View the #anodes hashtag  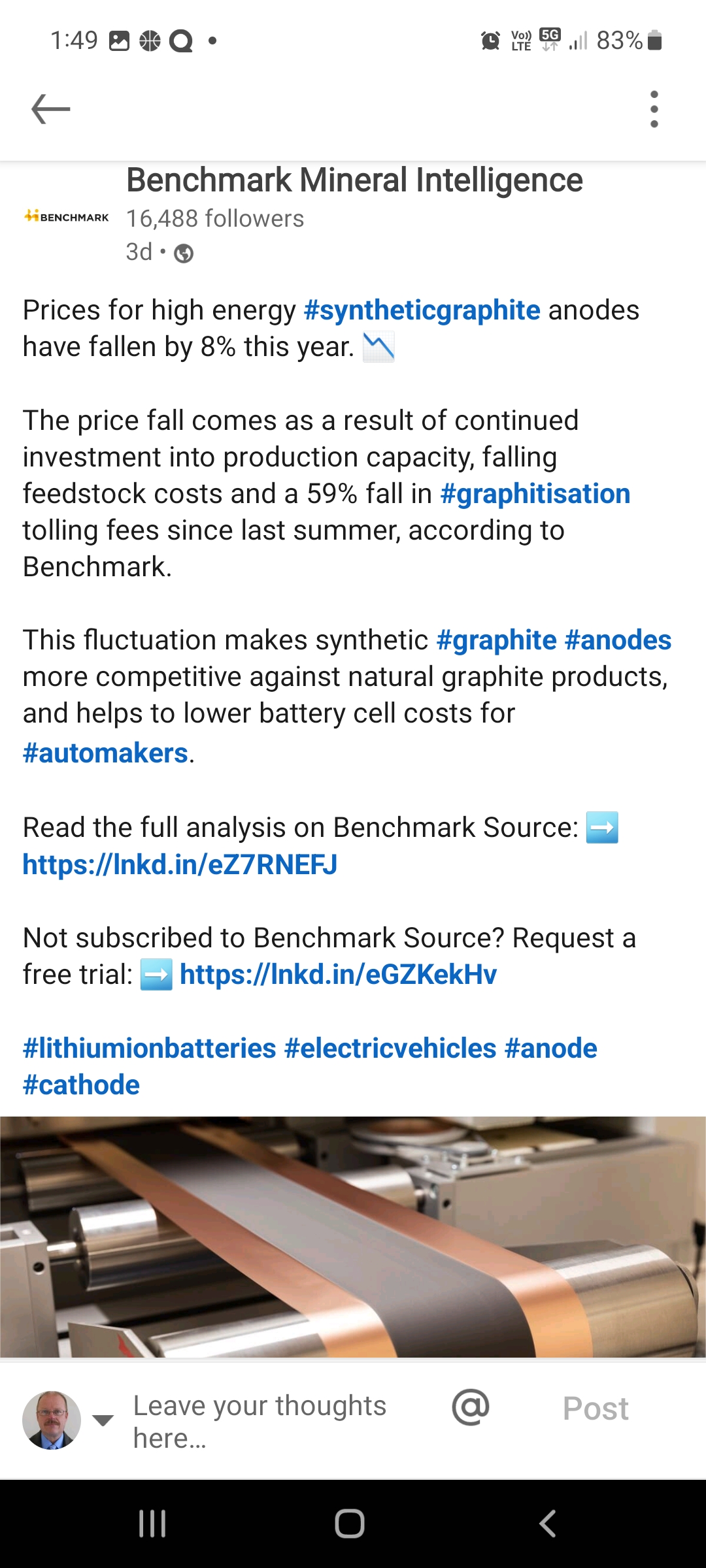coord(618,640)
